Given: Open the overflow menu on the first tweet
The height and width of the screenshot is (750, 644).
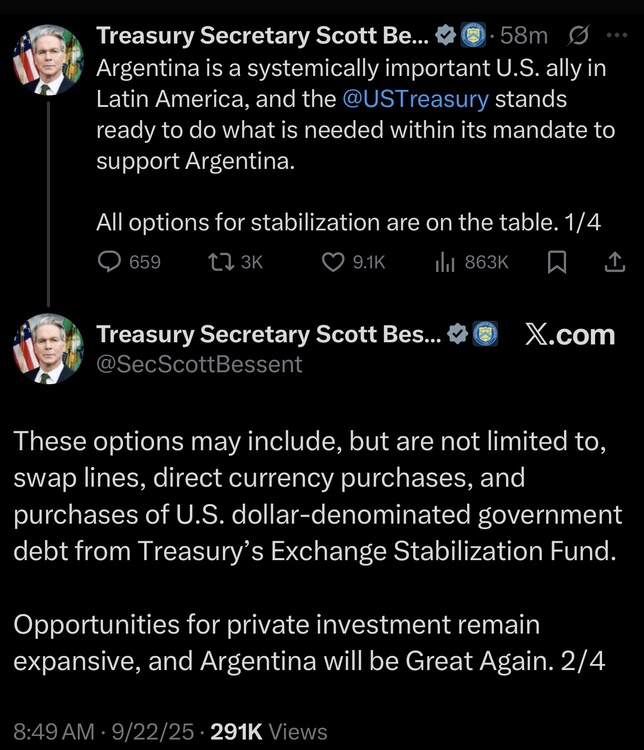Looking at the screenshot, I should (614, 37).
